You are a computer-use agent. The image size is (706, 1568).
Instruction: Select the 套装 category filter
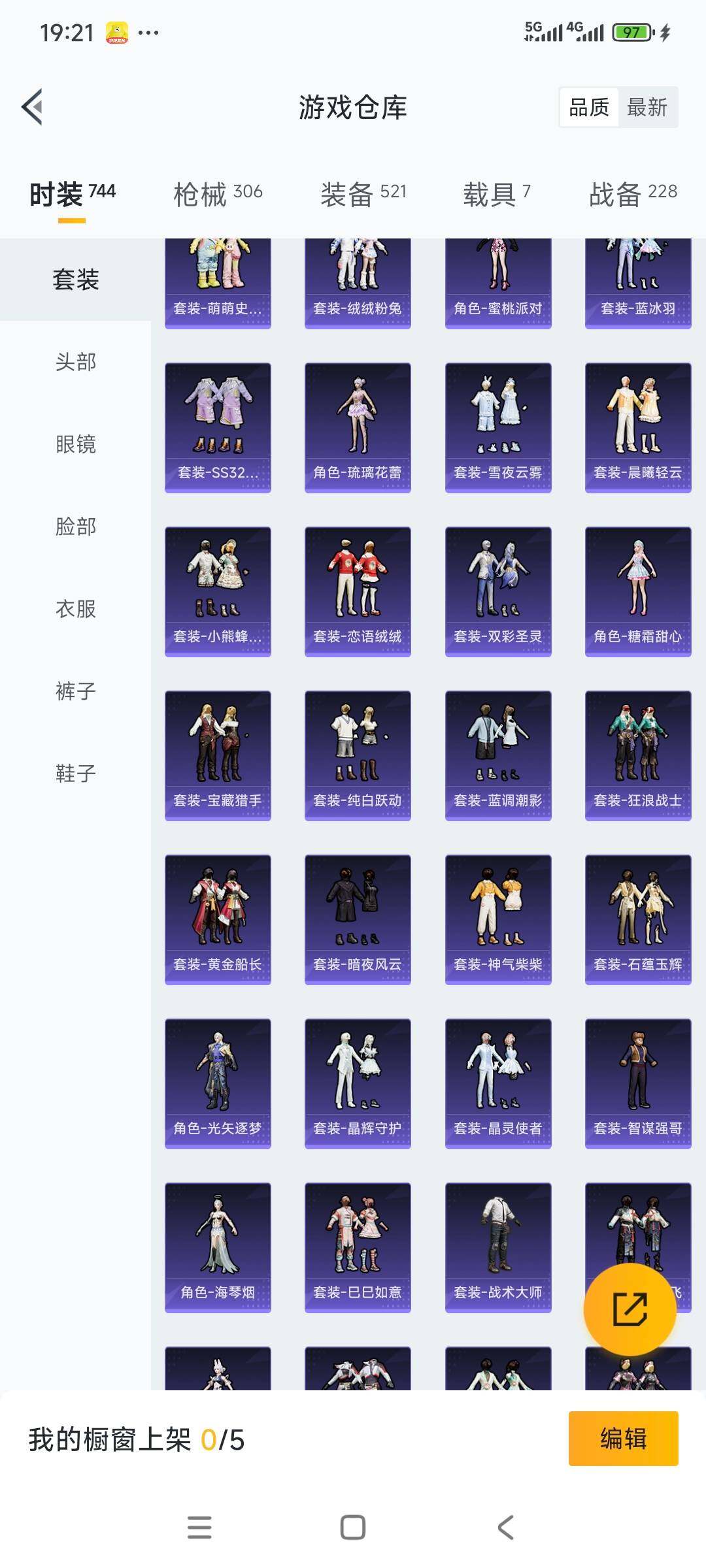(x=75, y=280)
